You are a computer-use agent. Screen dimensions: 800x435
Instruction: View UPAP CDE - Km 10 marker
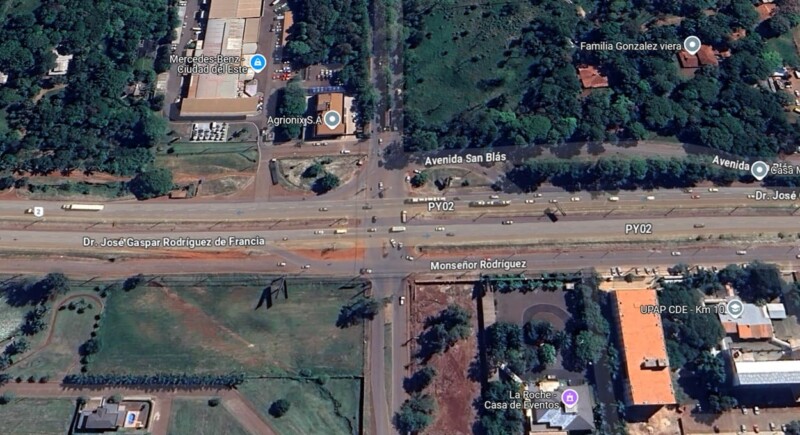tap(735, 308)
